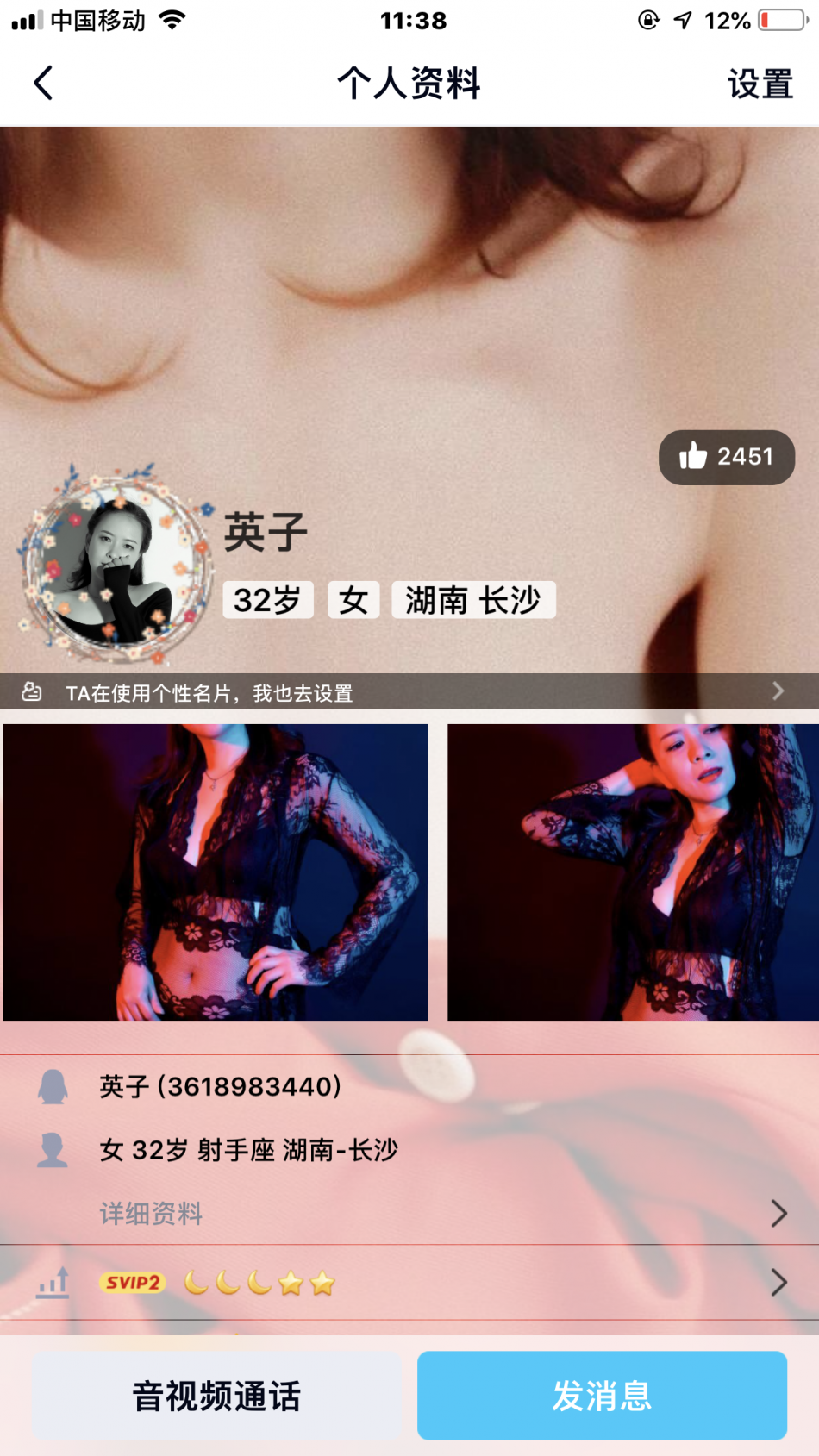Start 音视频通话 call
Image resolution: width=819 pixels, height=1456 pixels.
216,1396
